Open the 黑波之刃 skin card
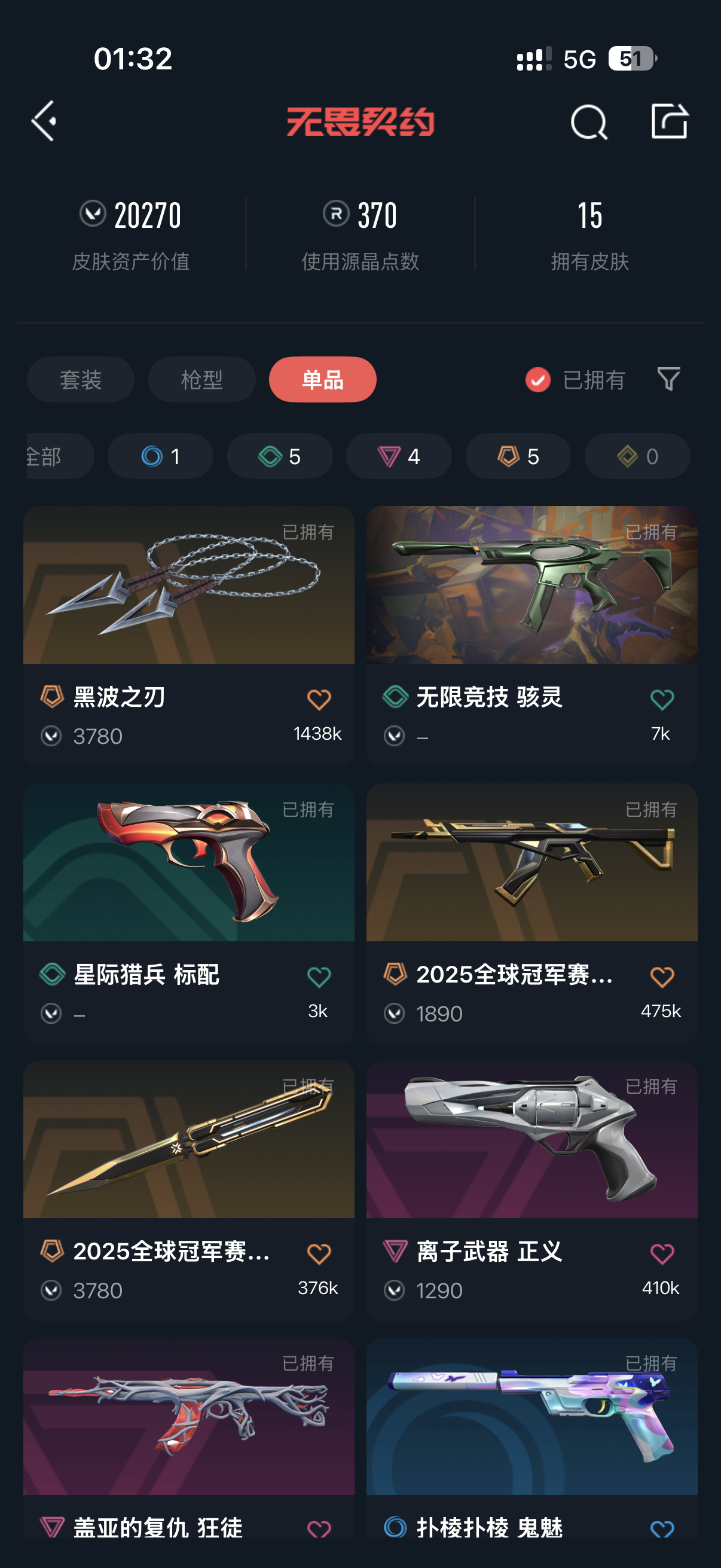 (188, 636)
